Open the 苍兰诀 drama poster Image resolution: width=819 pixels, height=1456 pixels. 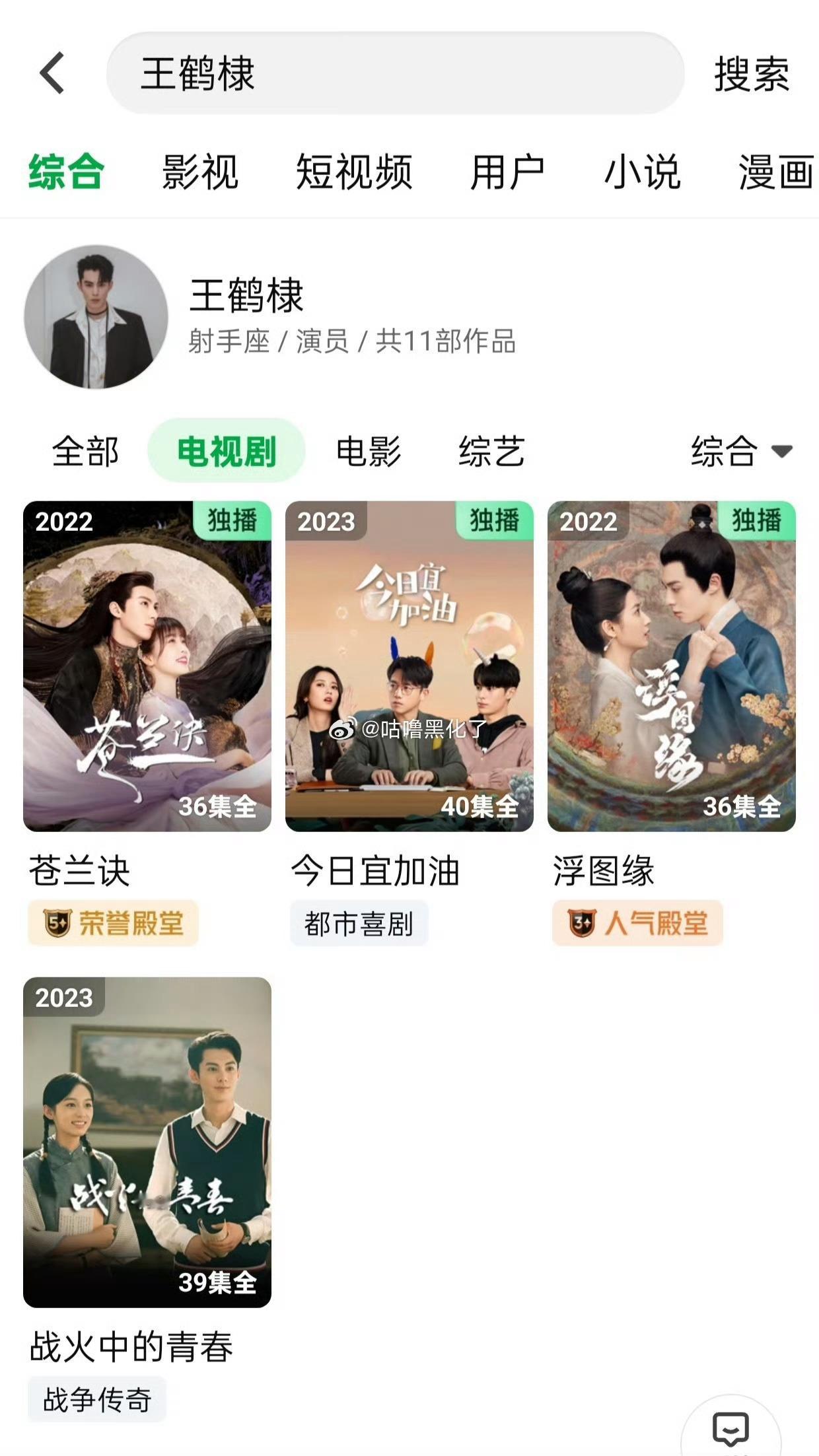[147, 666]
